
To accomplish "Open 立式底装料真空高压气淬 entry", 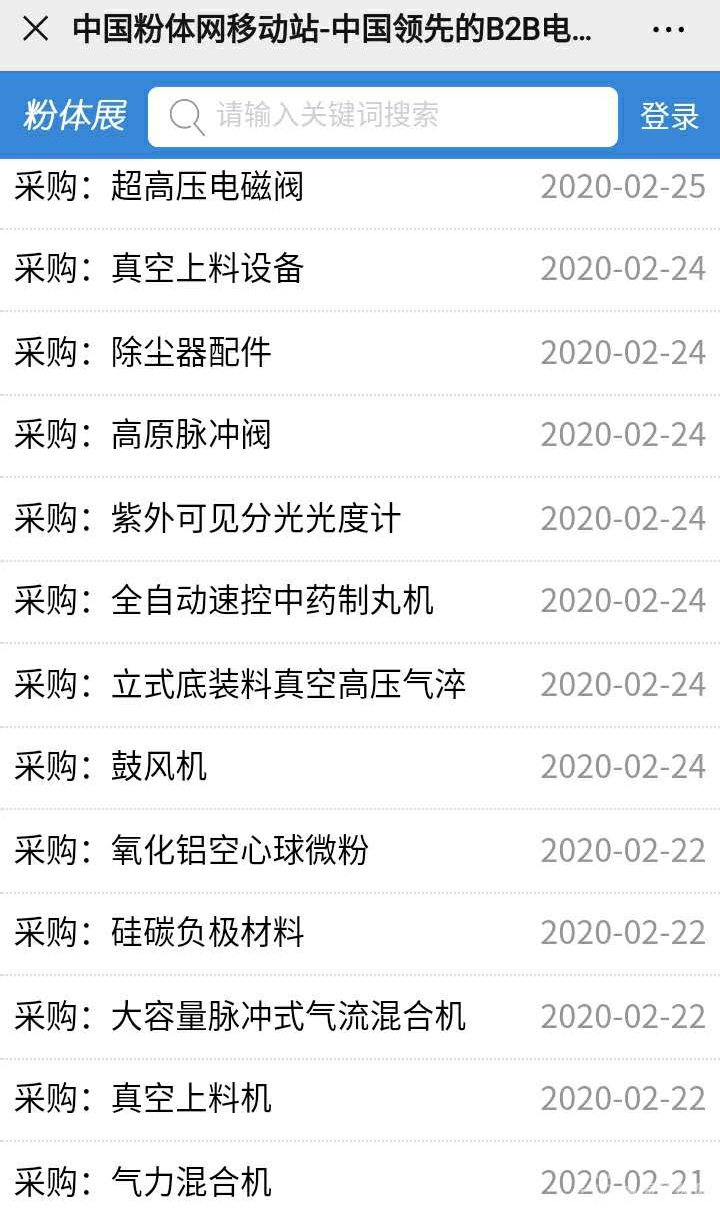I will coord(288,684).
